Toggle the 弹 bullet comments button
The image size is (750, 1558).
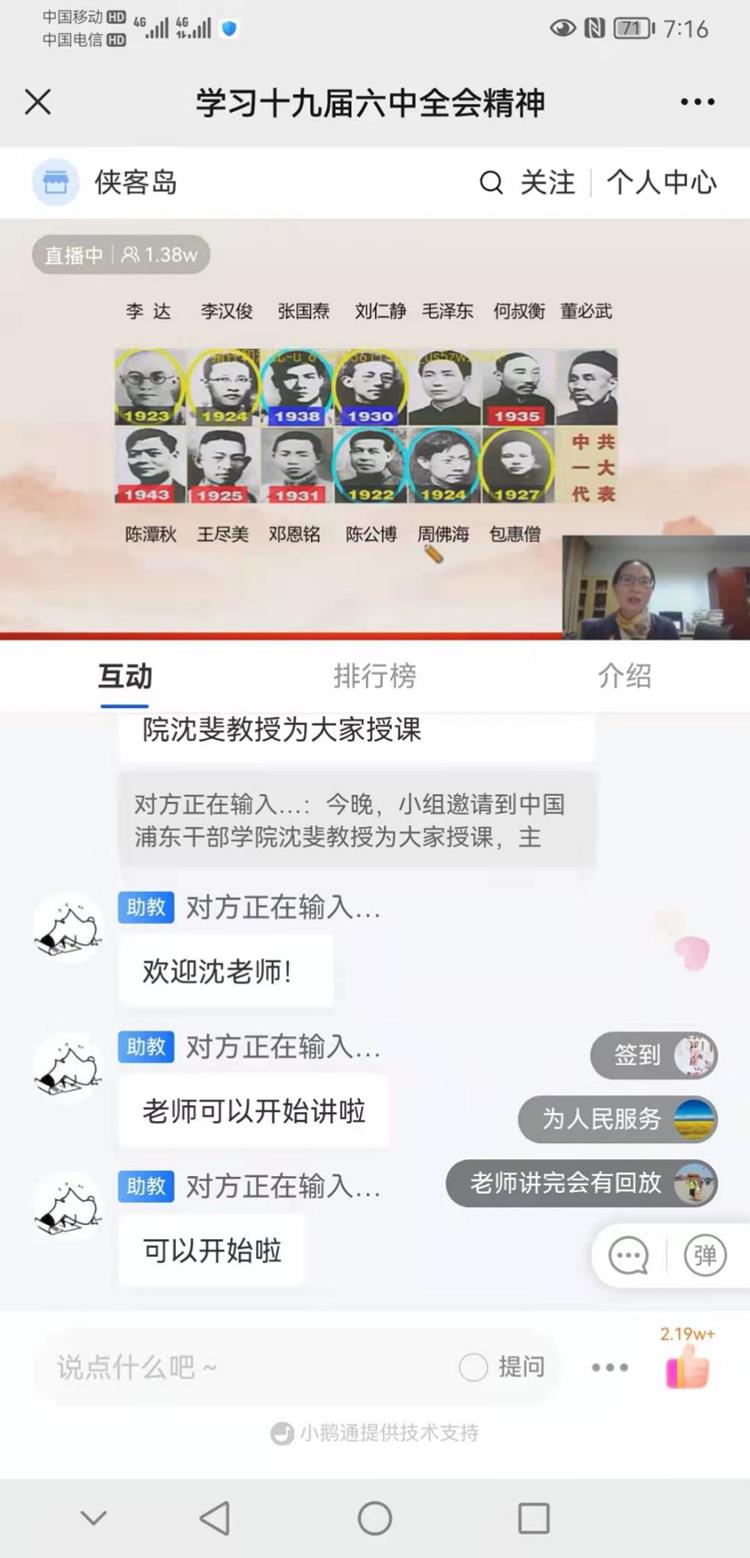tap(705, 1255)
